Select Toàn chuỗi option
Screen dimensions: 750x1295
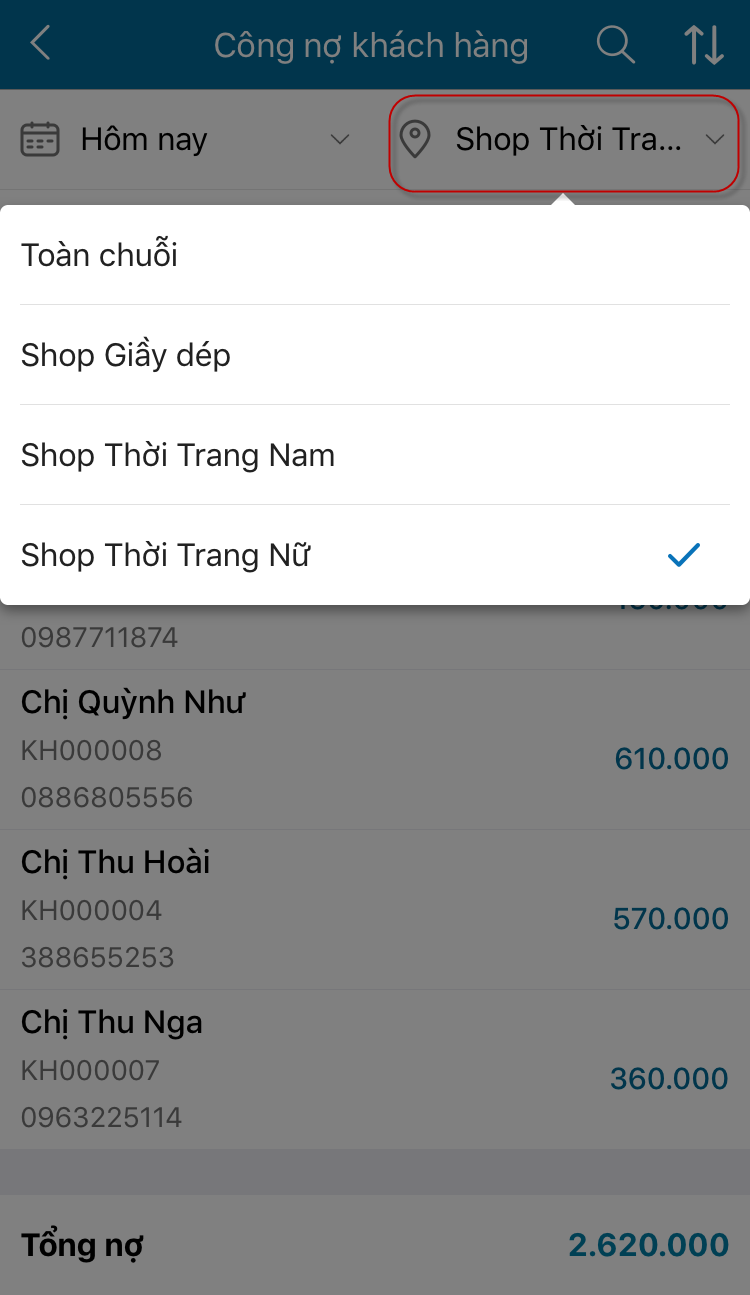tap(375, 255)
